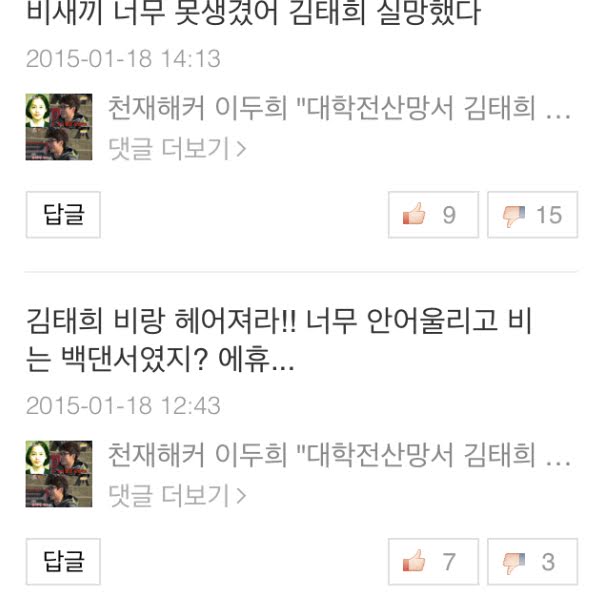Open 댓글 더보기 under the 12:43 comment
The width and height of the screenshot is (607, 609).
[x=177, y=496]
